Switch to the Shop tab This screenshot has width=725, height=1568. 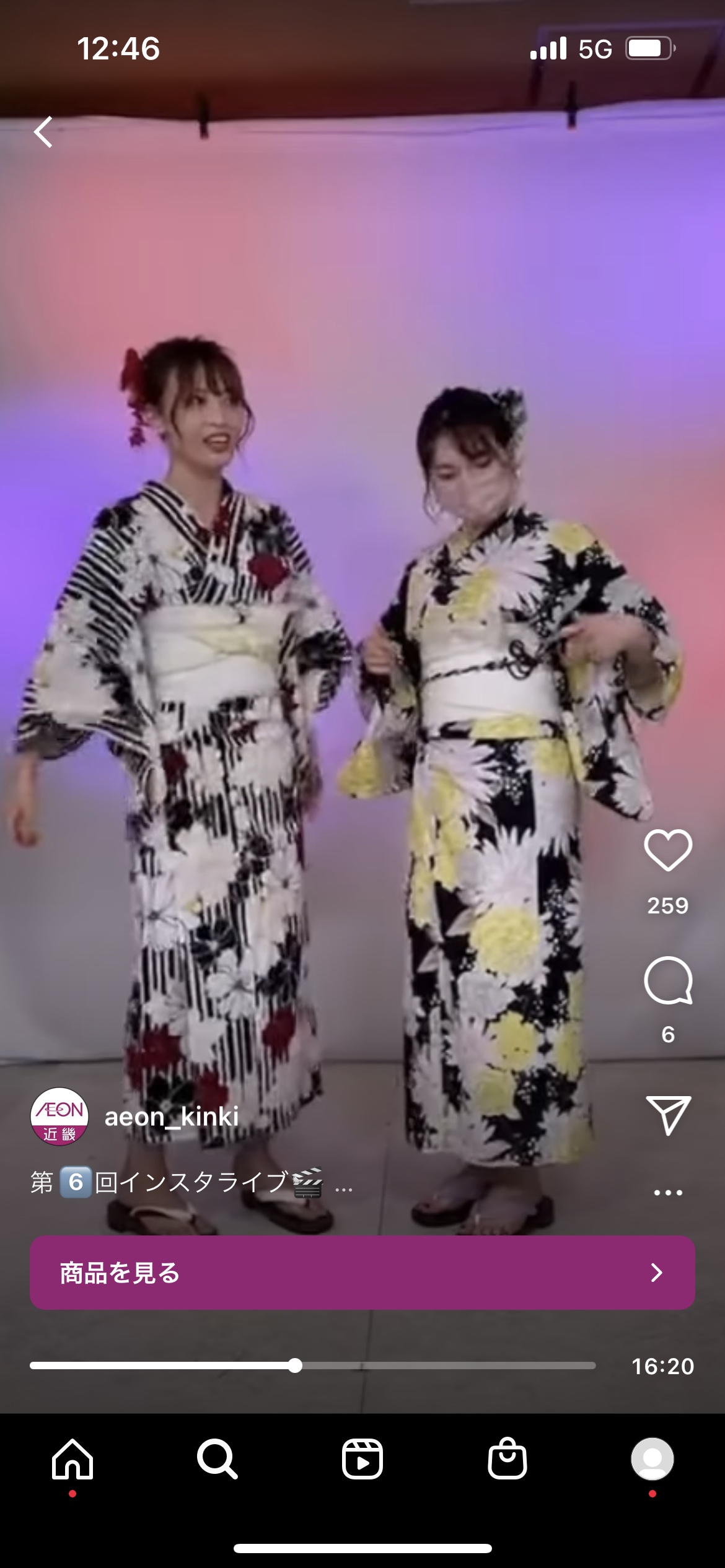(507, 1459)
